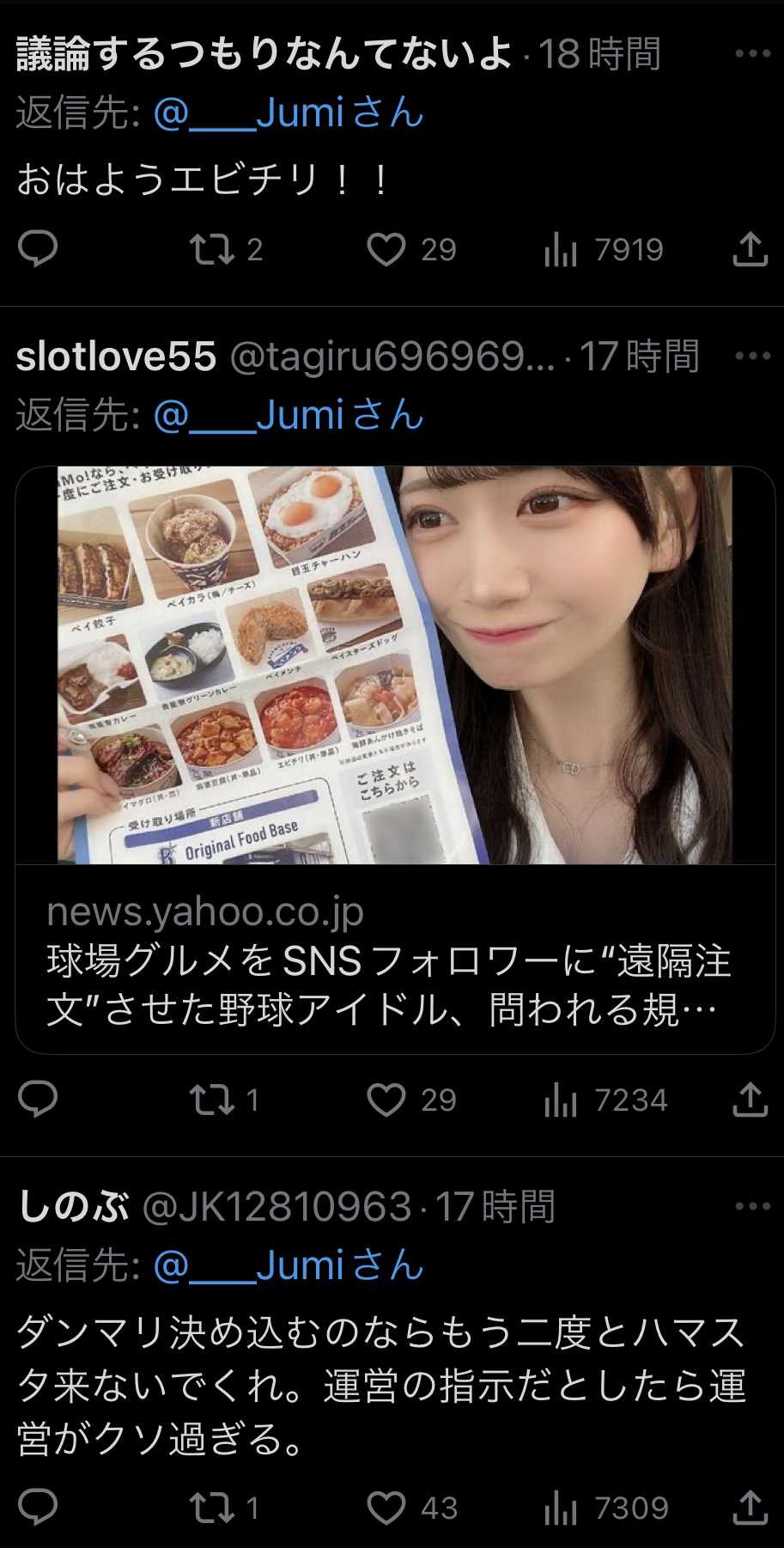Open overflow menu on しのぶ's tweet
Screen dimensions: 784x1548
point(752,1207)
